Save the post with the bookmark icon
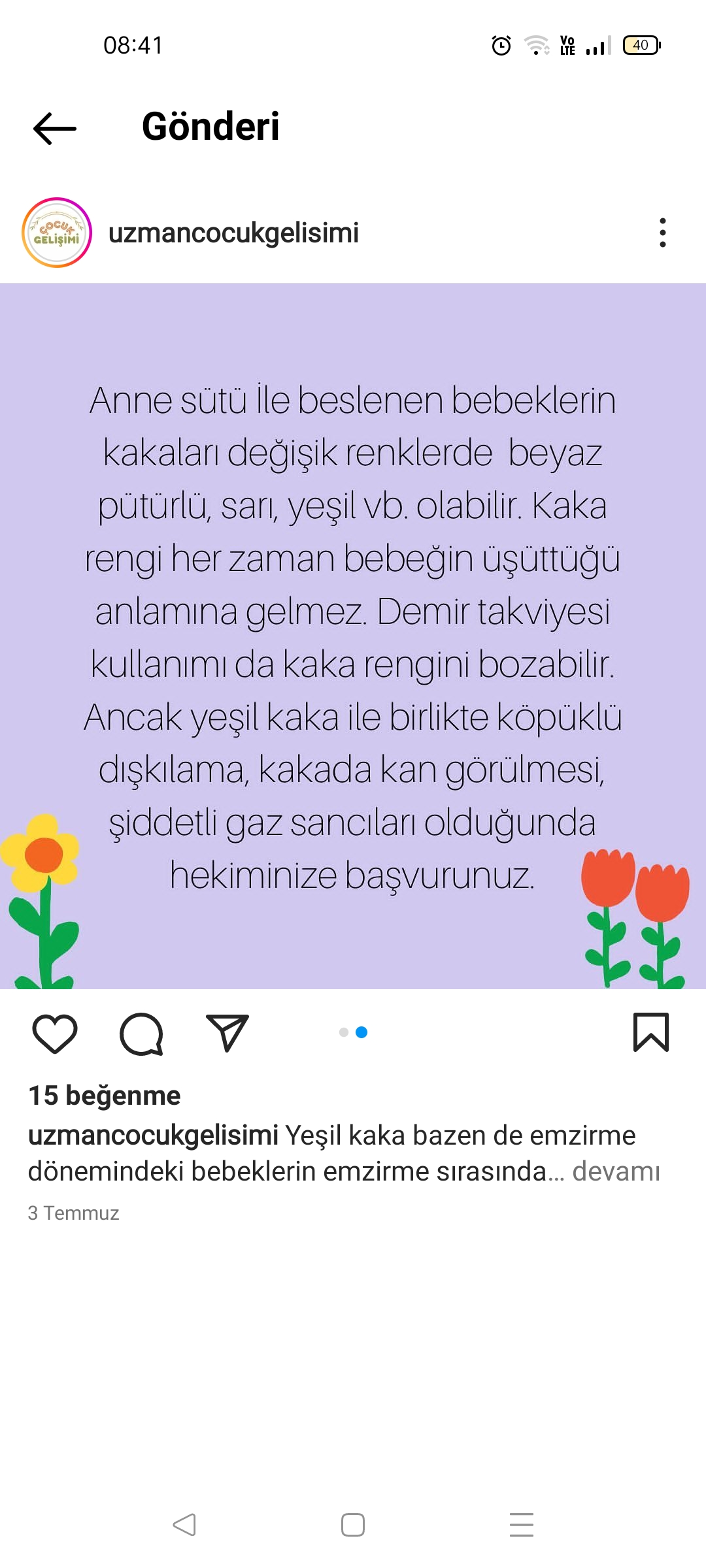This screenshot has height=1568, width=706. click(651, 1032)
